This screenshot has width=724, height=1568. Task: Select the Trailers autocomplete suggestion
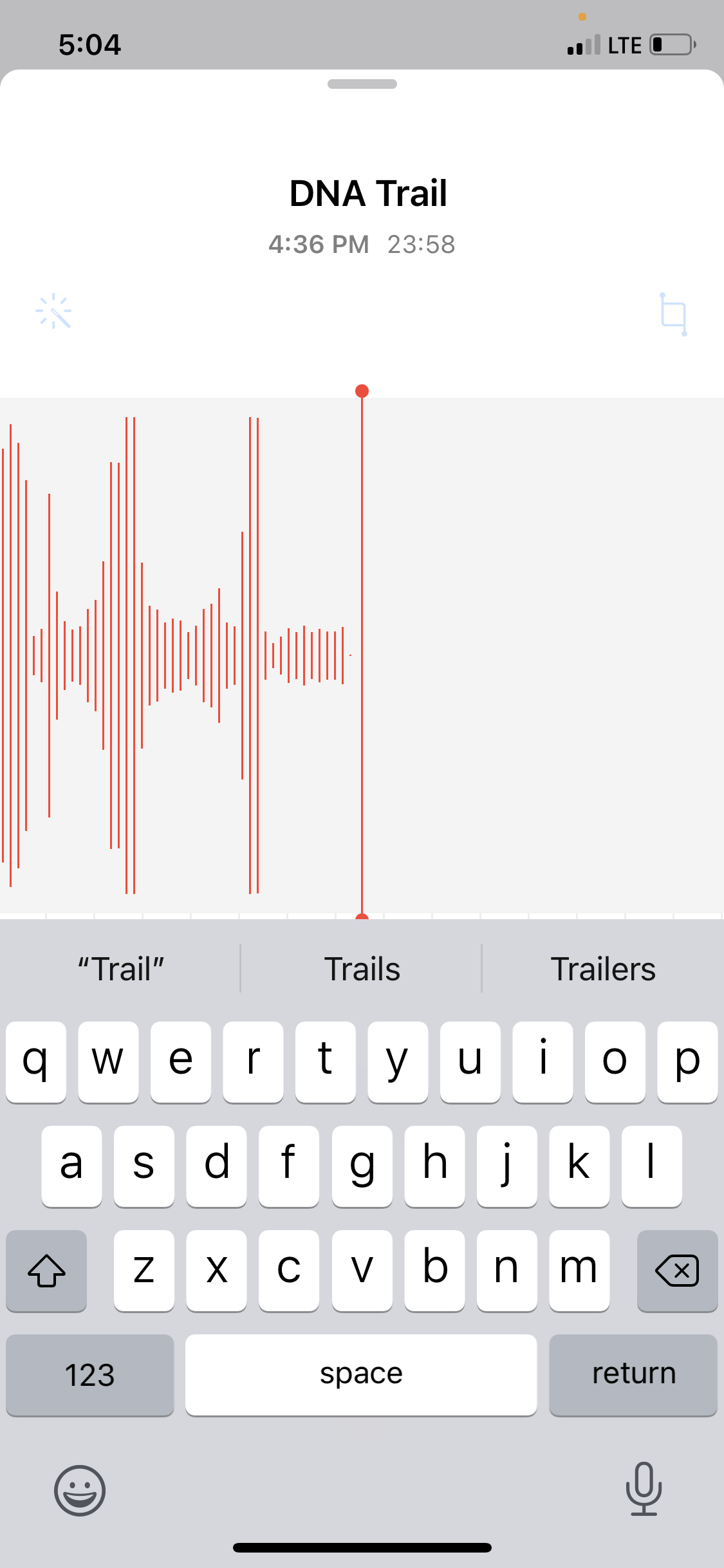click(603, 969)
